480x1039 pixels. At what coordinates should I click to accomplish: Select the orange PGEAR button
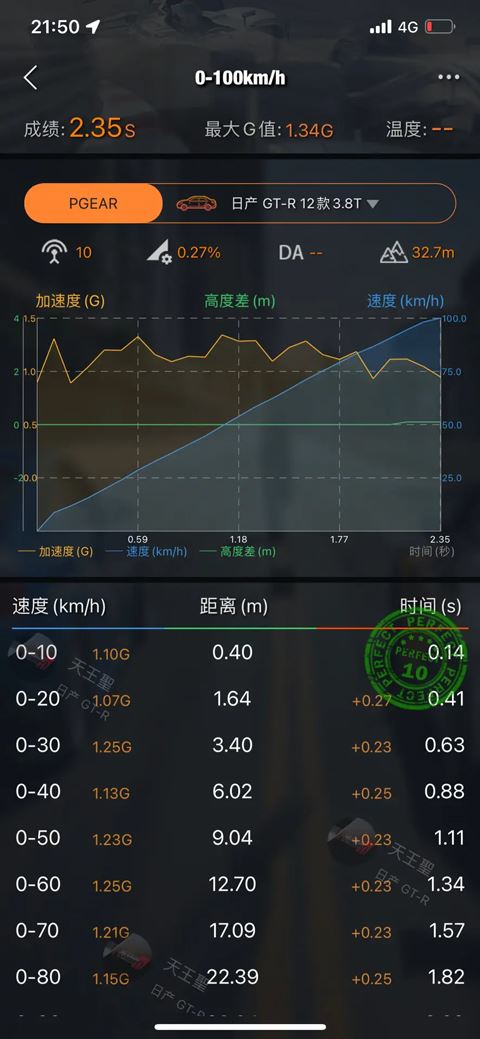point(93,203)
